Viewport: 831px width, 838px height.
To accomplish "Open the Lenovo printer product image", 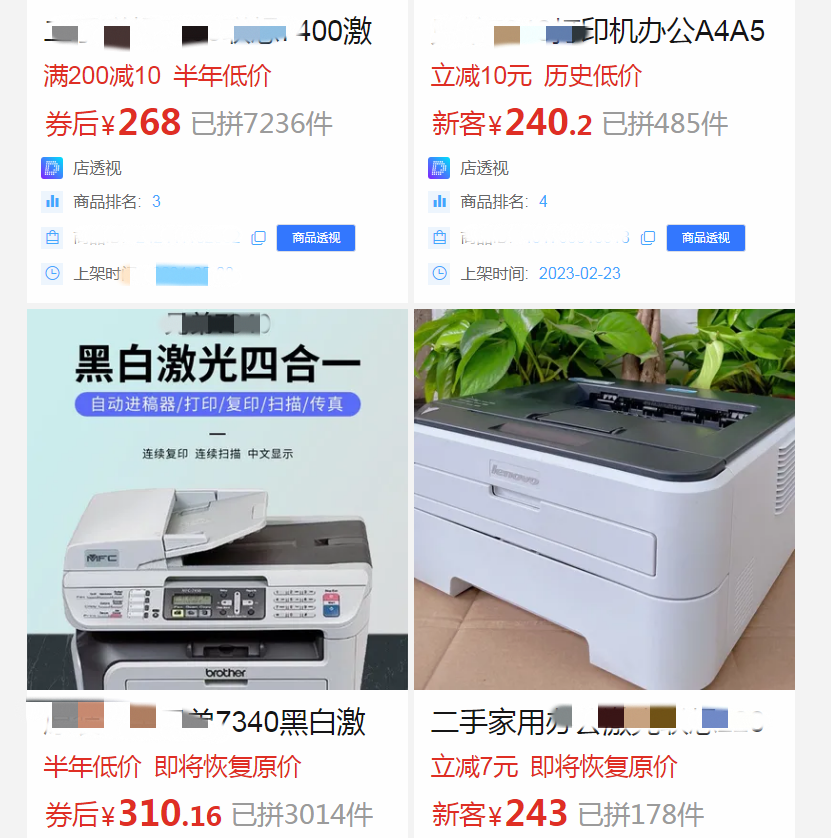I will pyautogui.click(x=604, y=500).
